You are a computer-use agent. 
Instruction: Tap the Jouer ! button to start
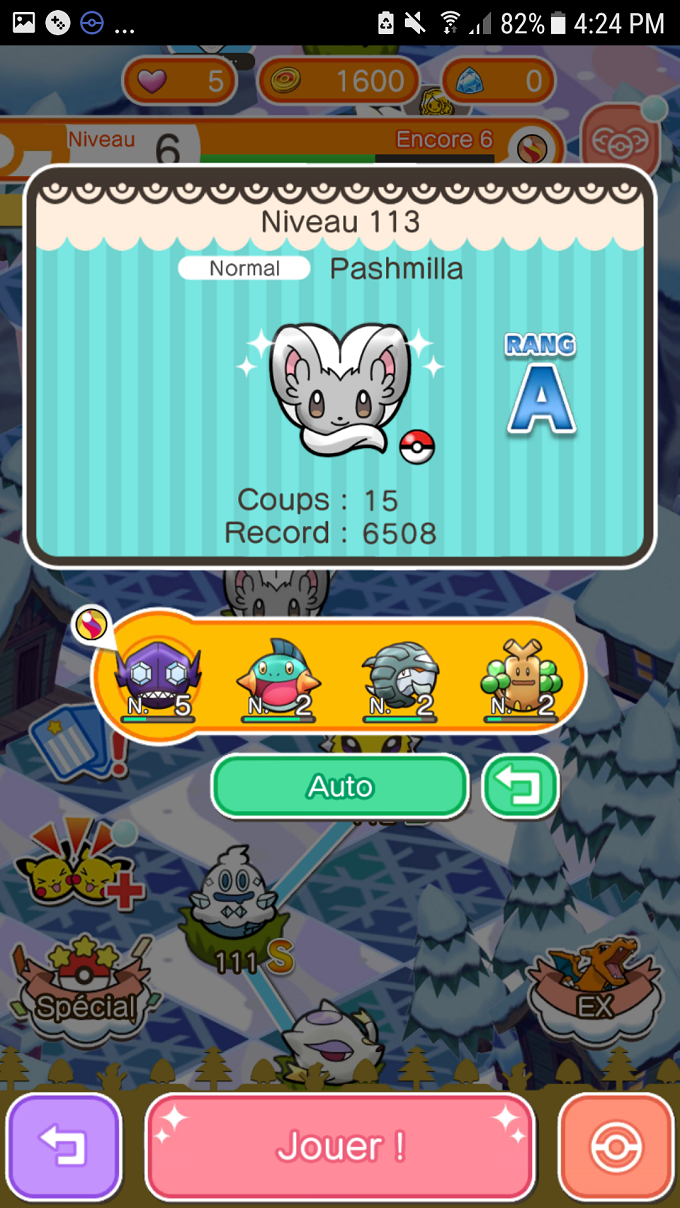click(340, 1146)
